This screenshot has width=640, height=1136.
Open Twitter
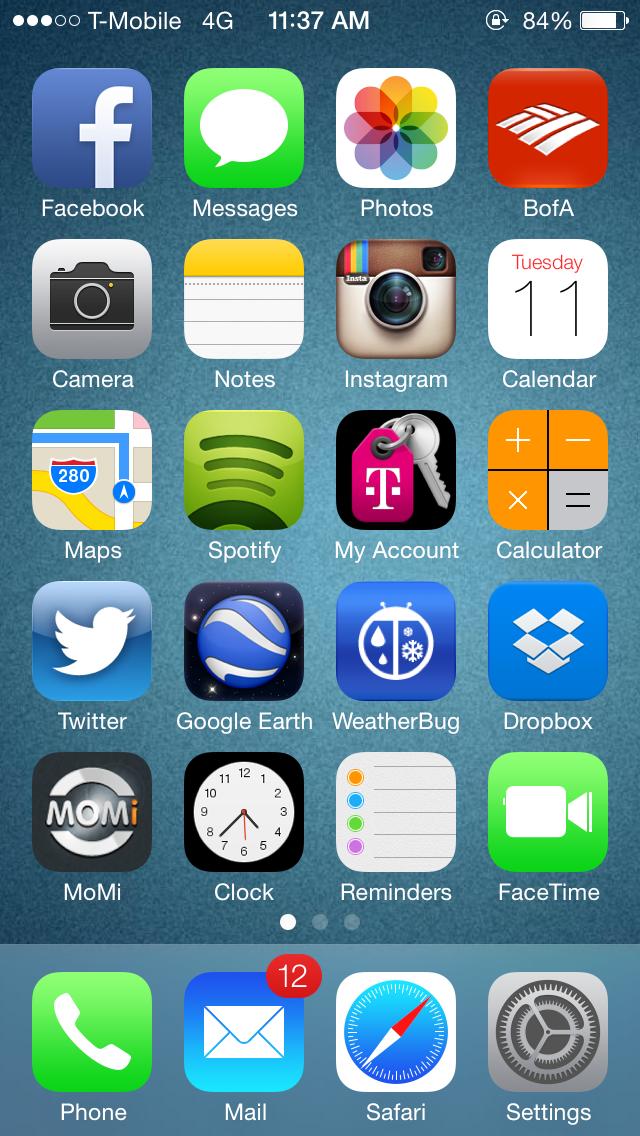[92, 641]
